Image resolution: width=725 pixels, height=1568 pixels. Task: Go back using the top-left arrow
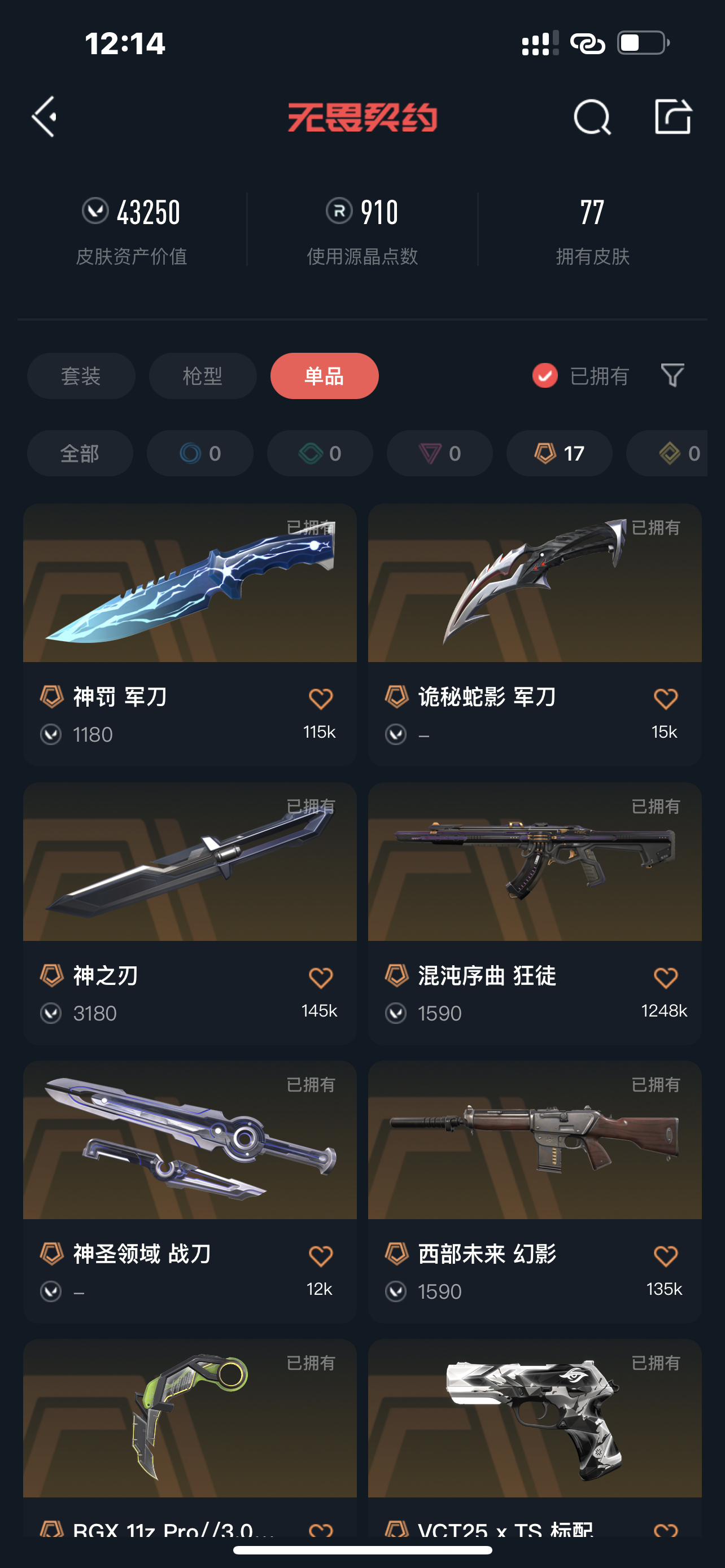[x=45, y=116]
